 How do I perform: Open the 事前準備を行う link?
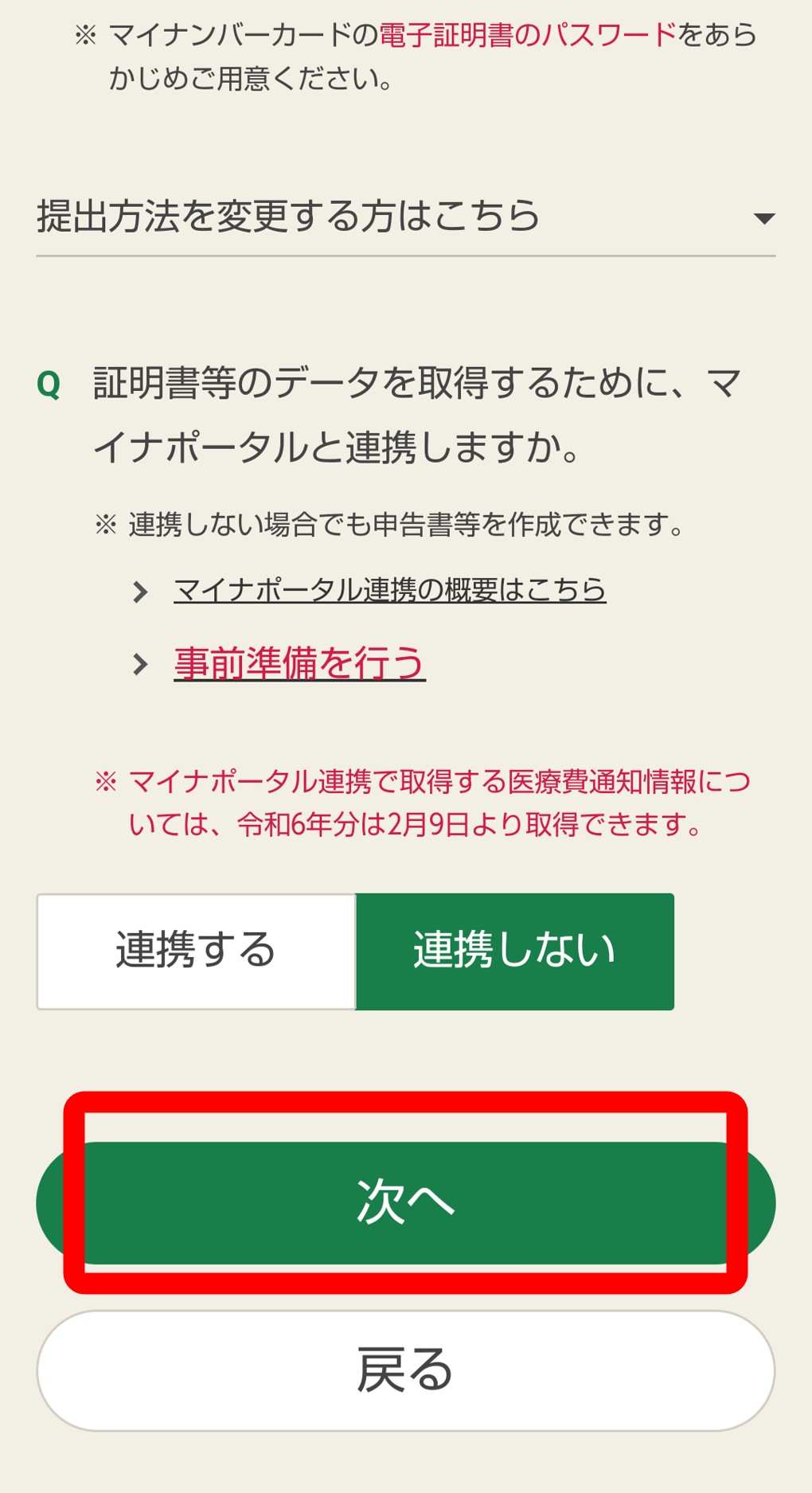pyautogui.click(x=299, y=663)
